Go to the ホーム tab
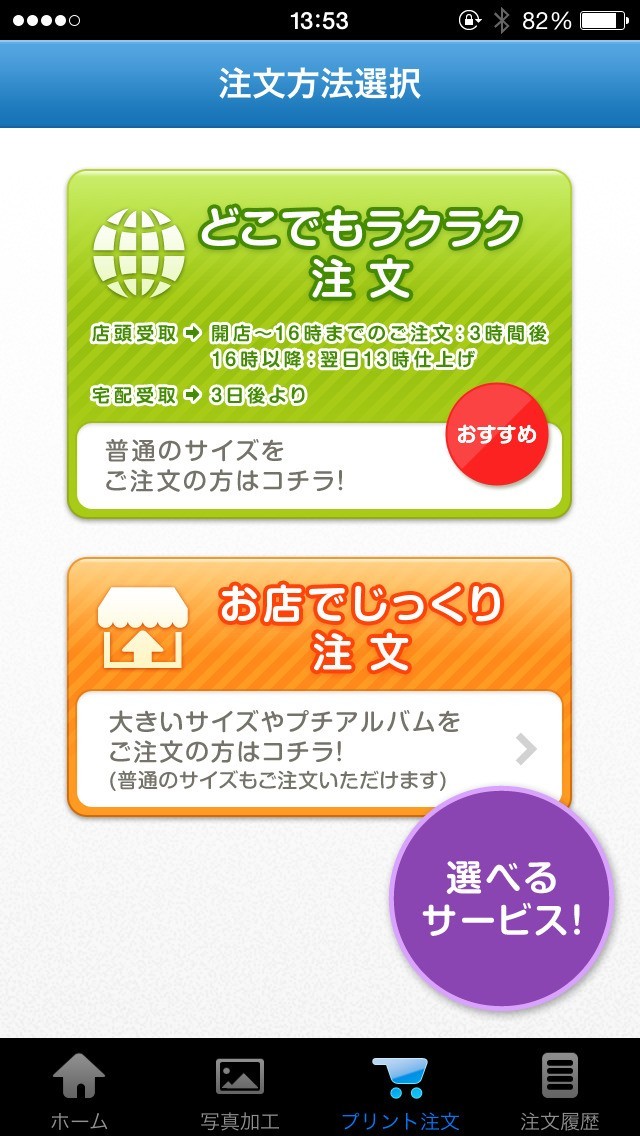The image size is (640, 1136). (x=79, y=1090)
